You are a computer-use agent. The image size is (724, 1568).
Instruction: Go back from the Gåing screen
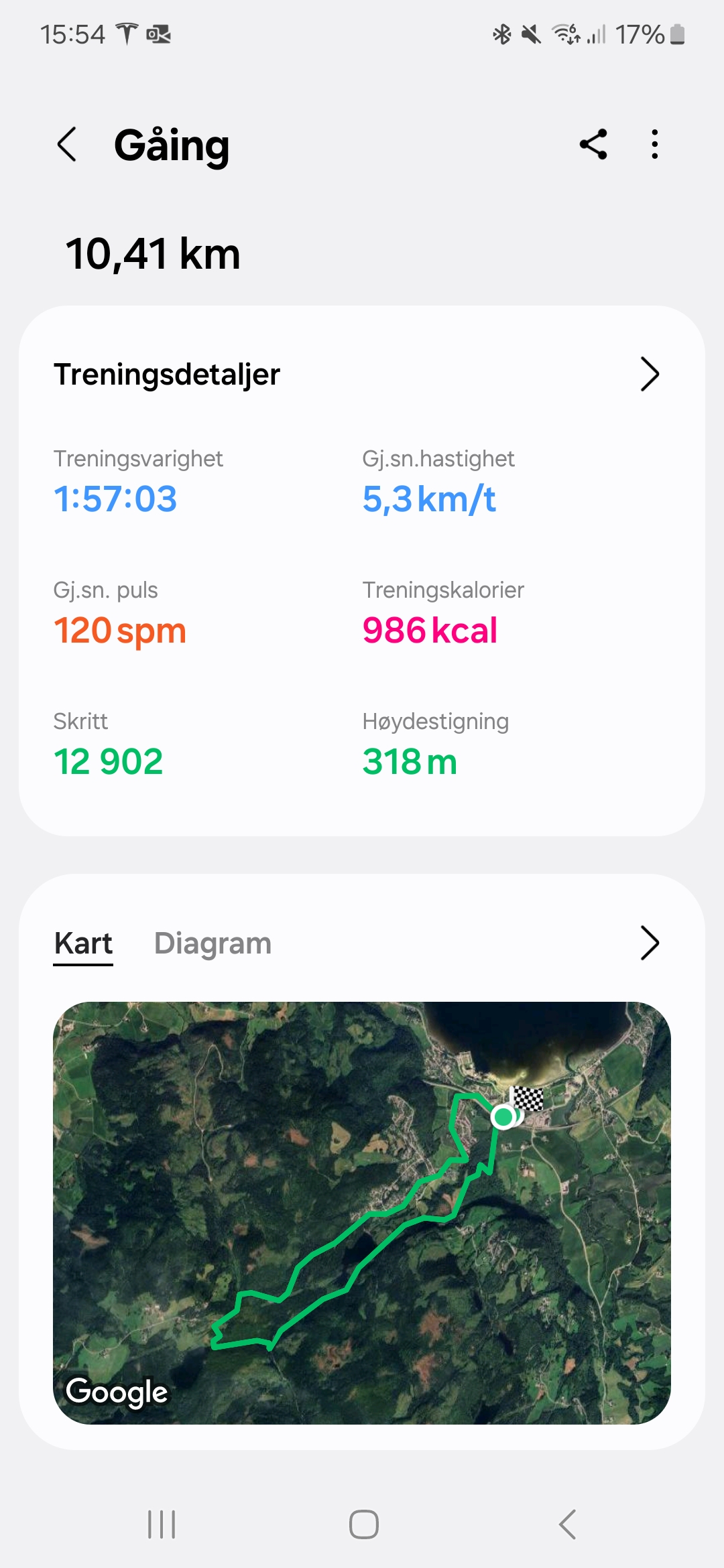click(x=67, y=144)
